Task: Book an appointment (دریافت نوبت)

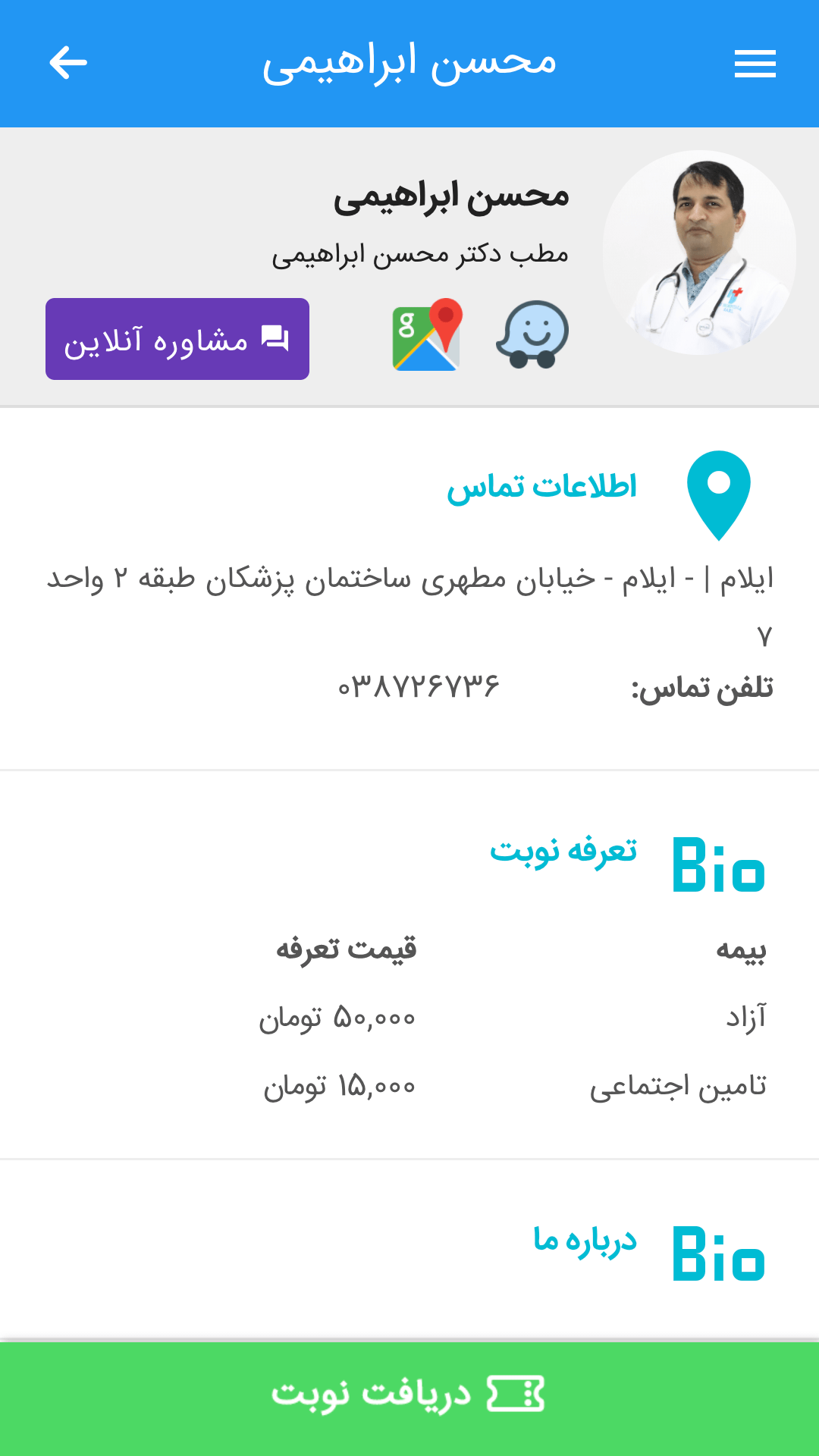Action: point(409,1395)
